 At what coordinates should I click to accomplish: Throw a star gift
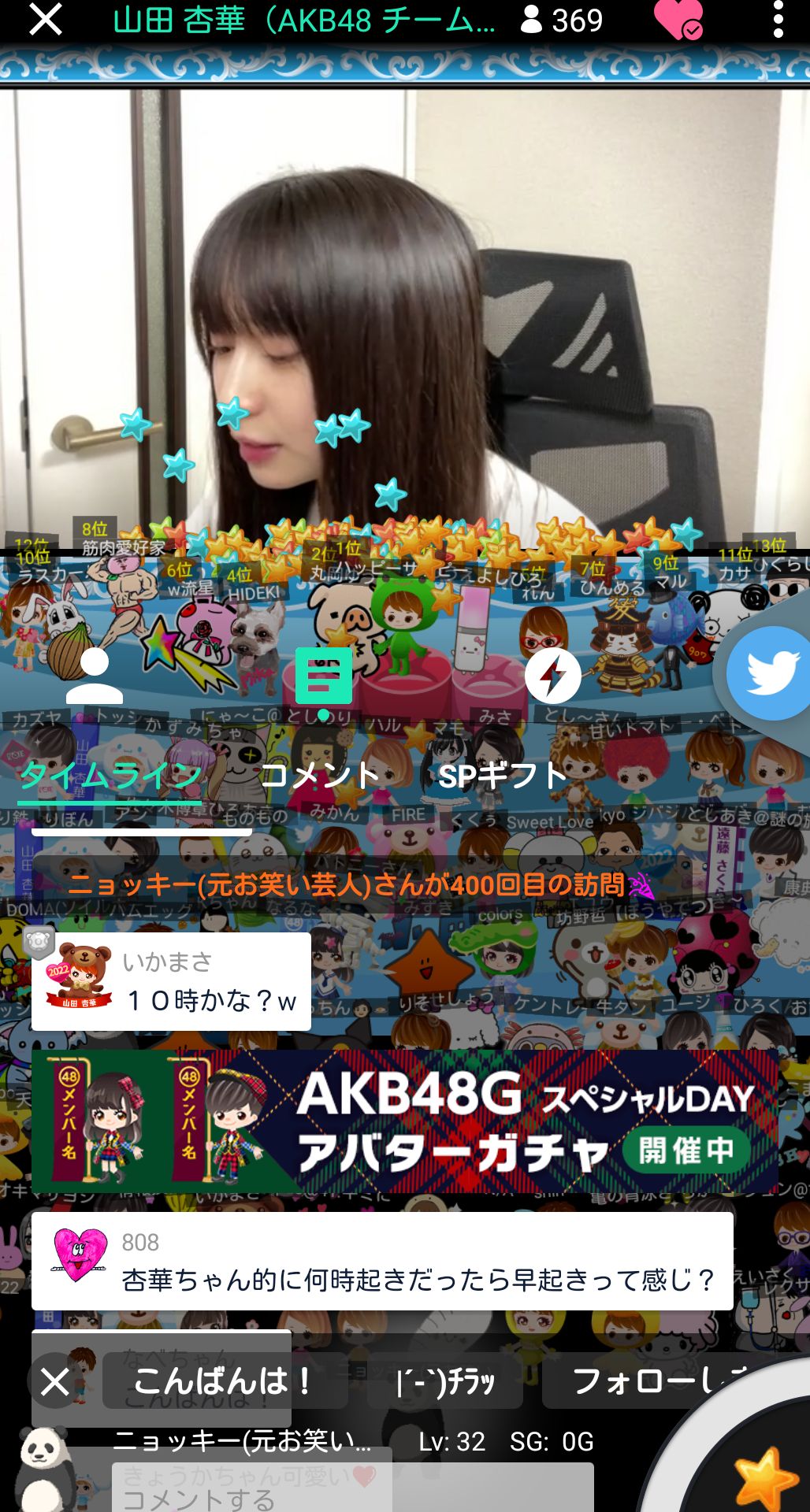[760, 1477]
